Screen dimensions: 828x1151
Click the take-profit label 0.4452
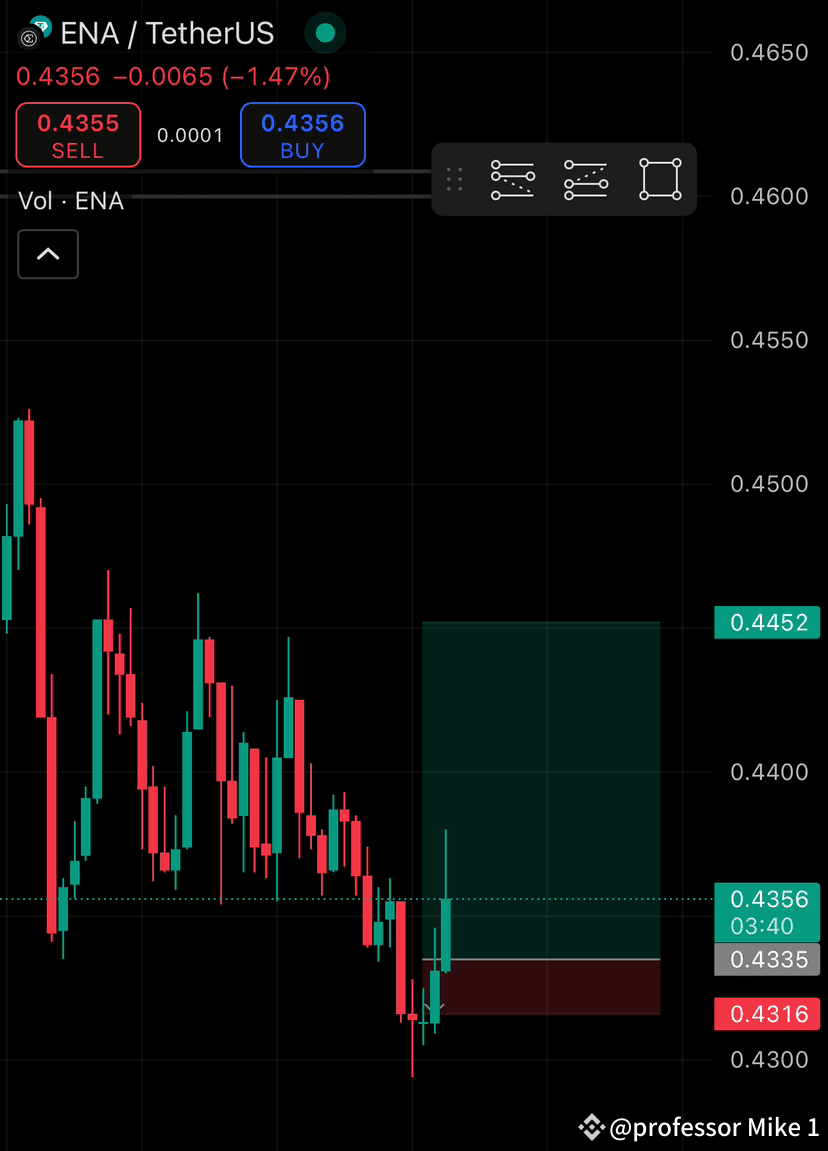(766, 622)
